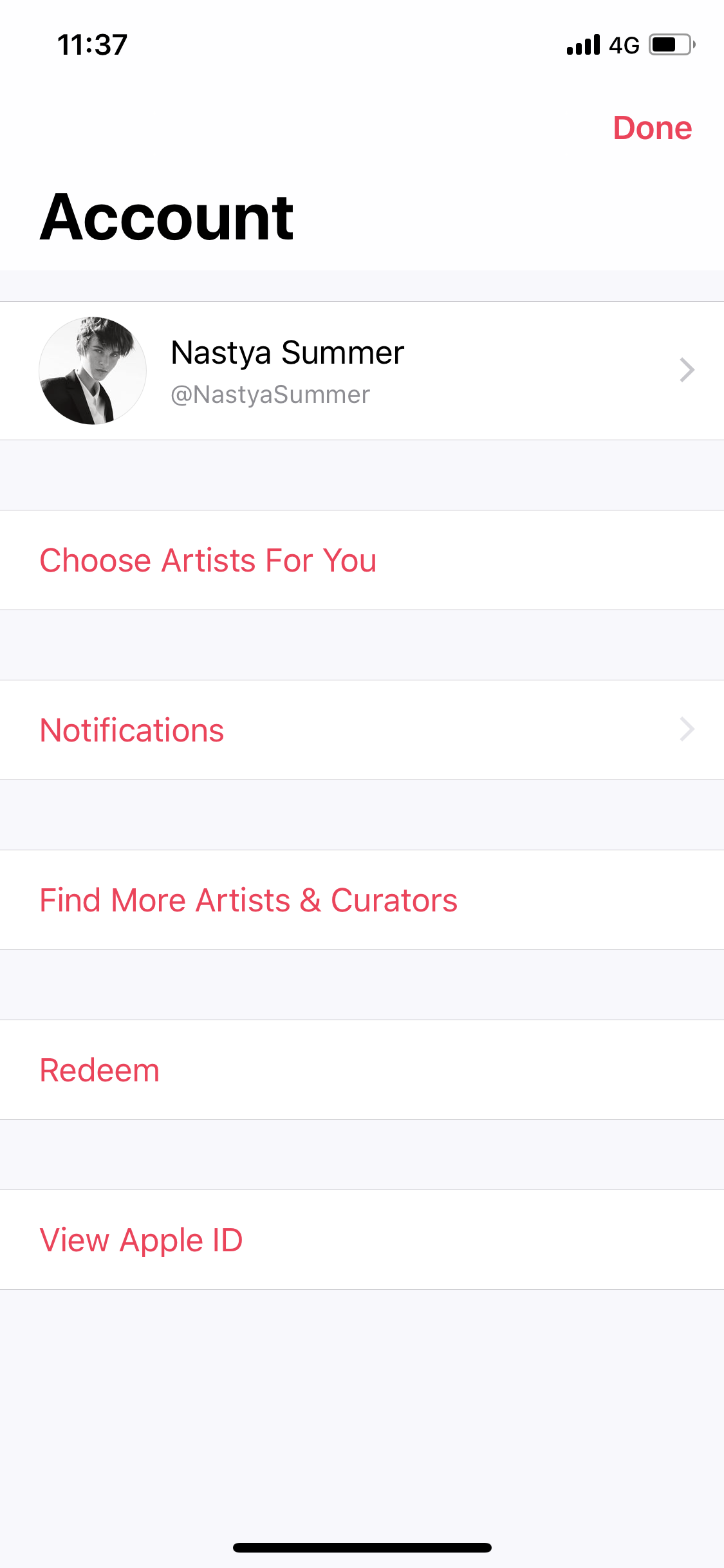Open Notifications settings
Image resolution: width=724 pixels, height=1568 pixels.
pos(362,730)
